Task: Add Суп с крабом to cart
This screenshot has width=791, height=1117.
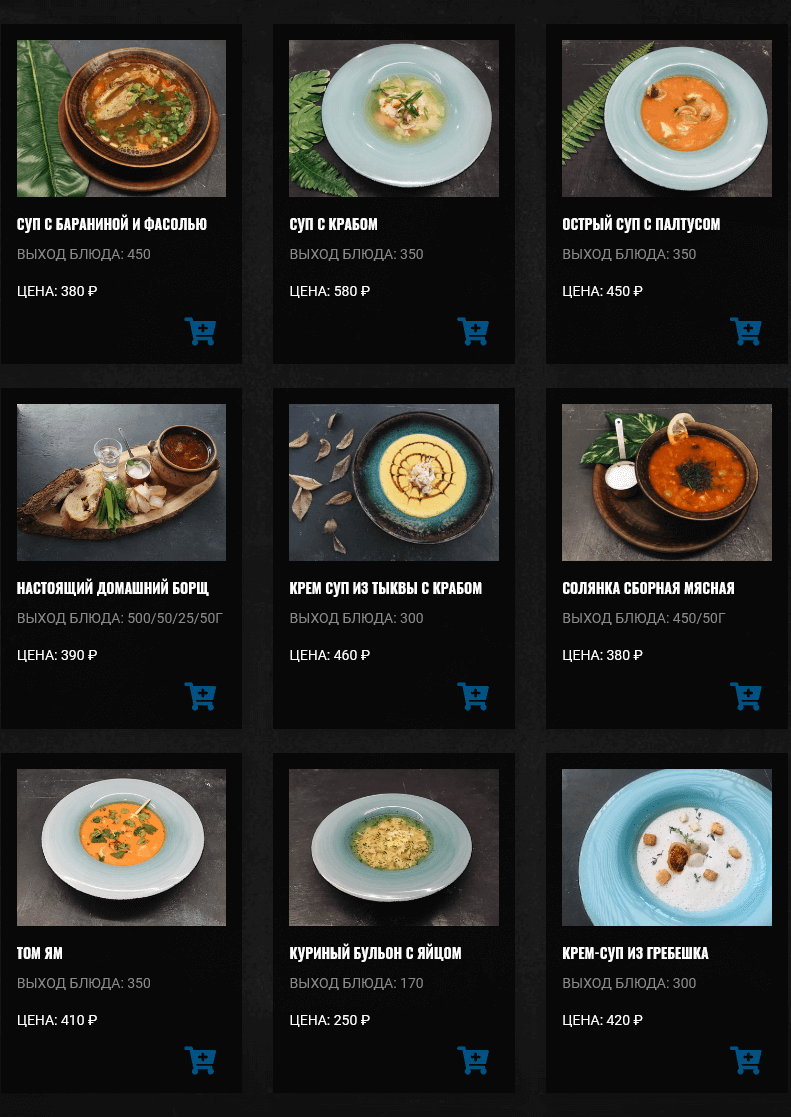Action: click(x=472, y=331)
